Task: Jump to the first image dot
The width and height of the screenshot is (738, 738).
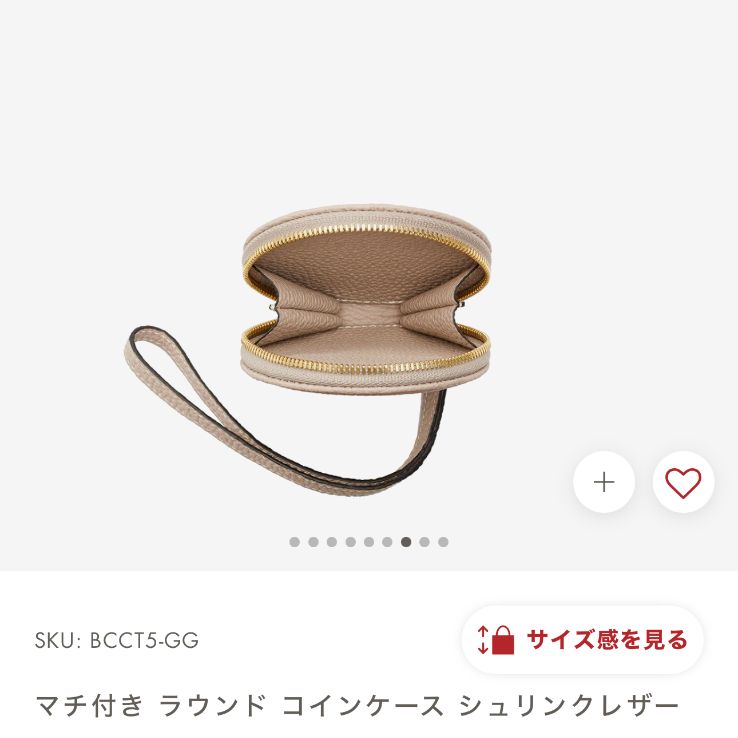Action: coord(294,542)
